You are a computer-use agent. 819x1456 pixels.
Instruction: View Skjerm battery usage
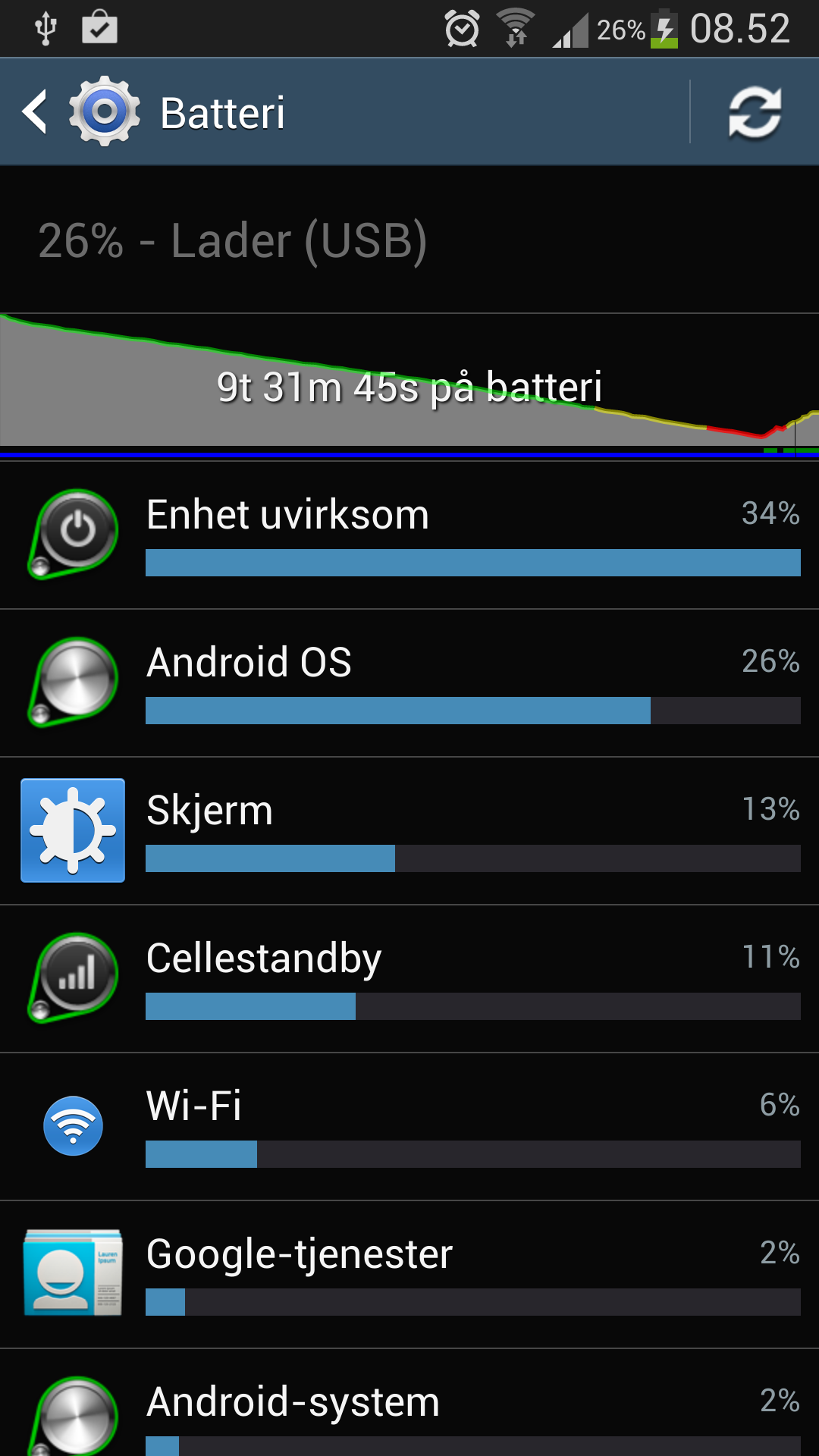click(409, 831)
